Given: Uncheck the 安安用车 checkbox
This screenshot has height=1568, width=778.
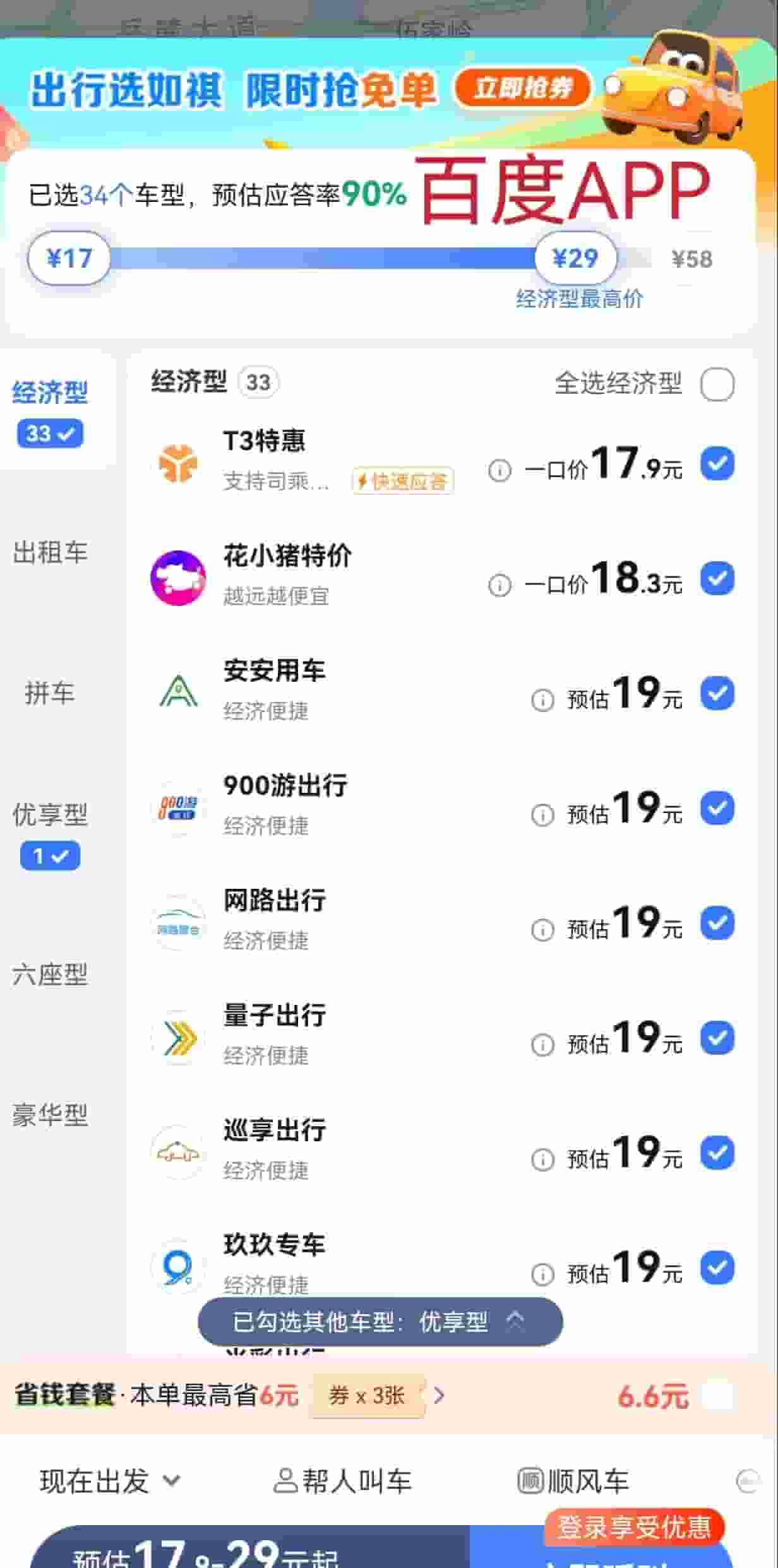Looking at the screenshot, I should coord(717,694).
